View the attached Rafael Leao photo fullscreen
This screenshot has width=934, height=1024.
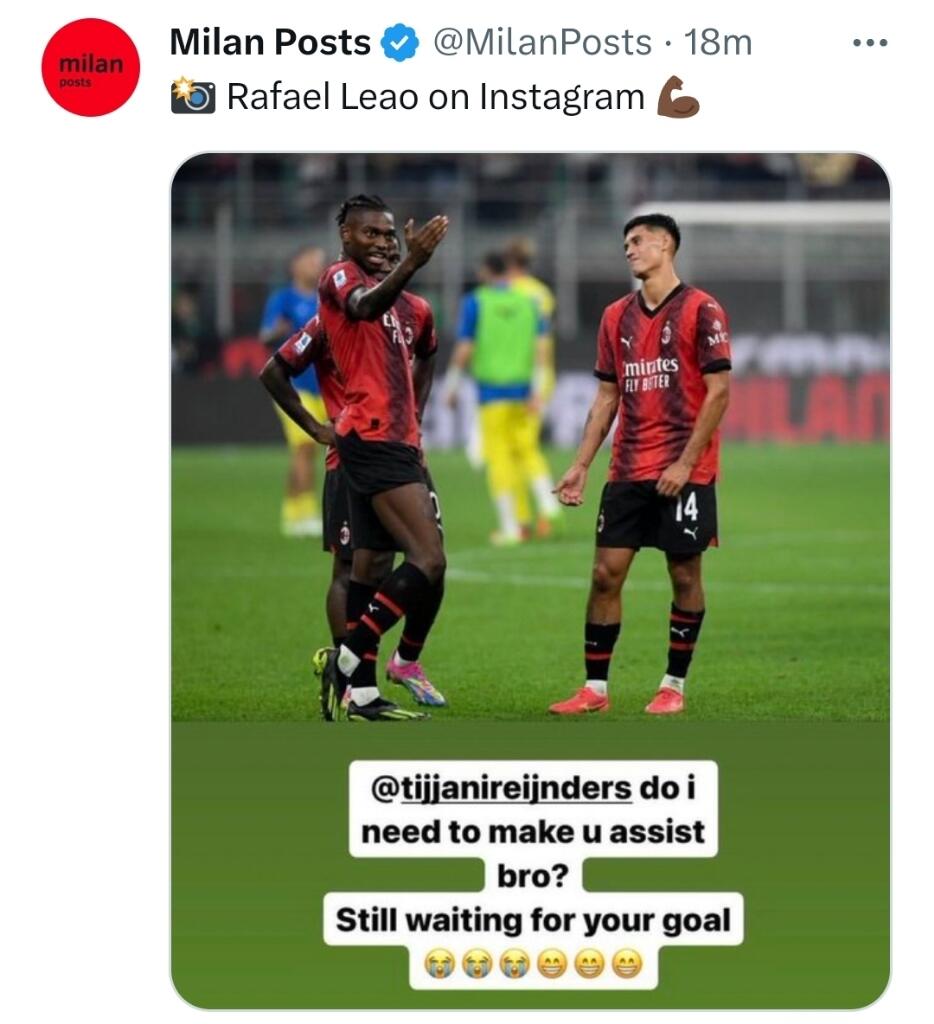click(x=530, y=580)
